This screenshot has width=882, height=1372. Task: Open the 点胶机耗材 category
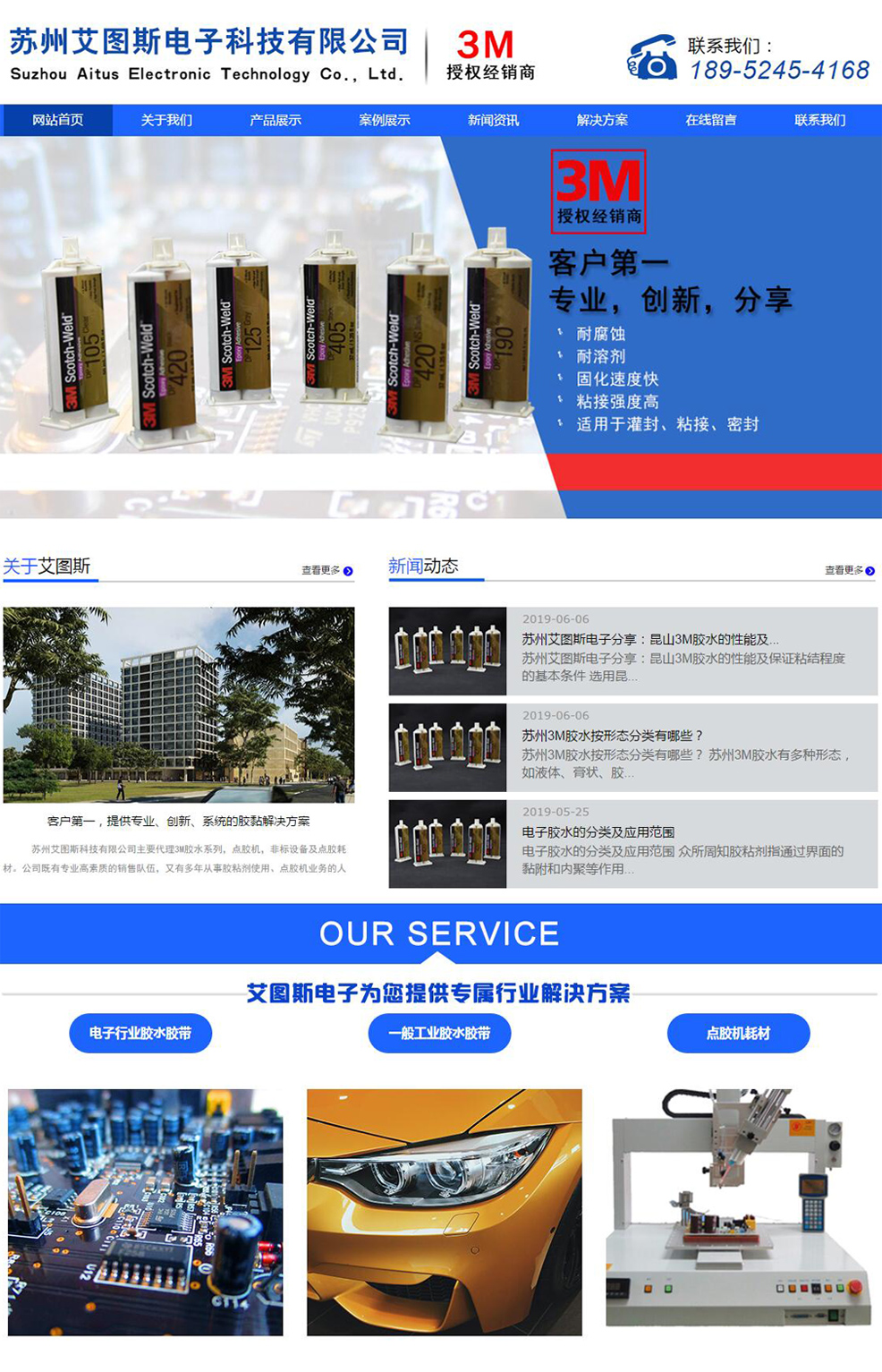point(738,1033)
